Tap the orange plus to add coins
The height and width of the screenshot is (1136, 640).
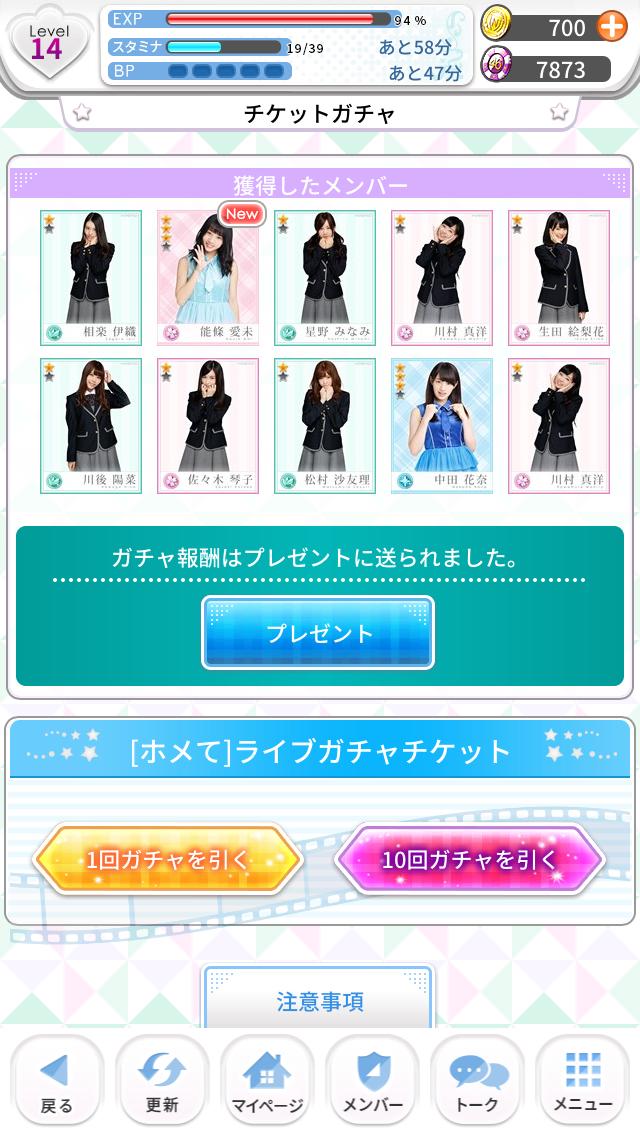pyautogui.click(x=612, y=27)
